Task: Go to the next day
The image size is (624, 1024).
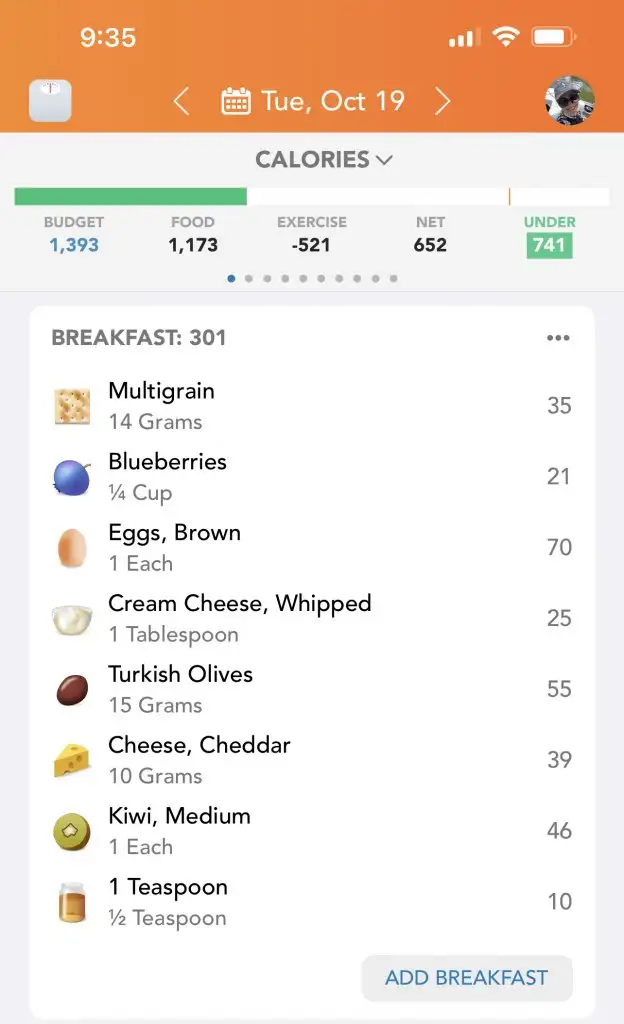Action: click(443, 101)
